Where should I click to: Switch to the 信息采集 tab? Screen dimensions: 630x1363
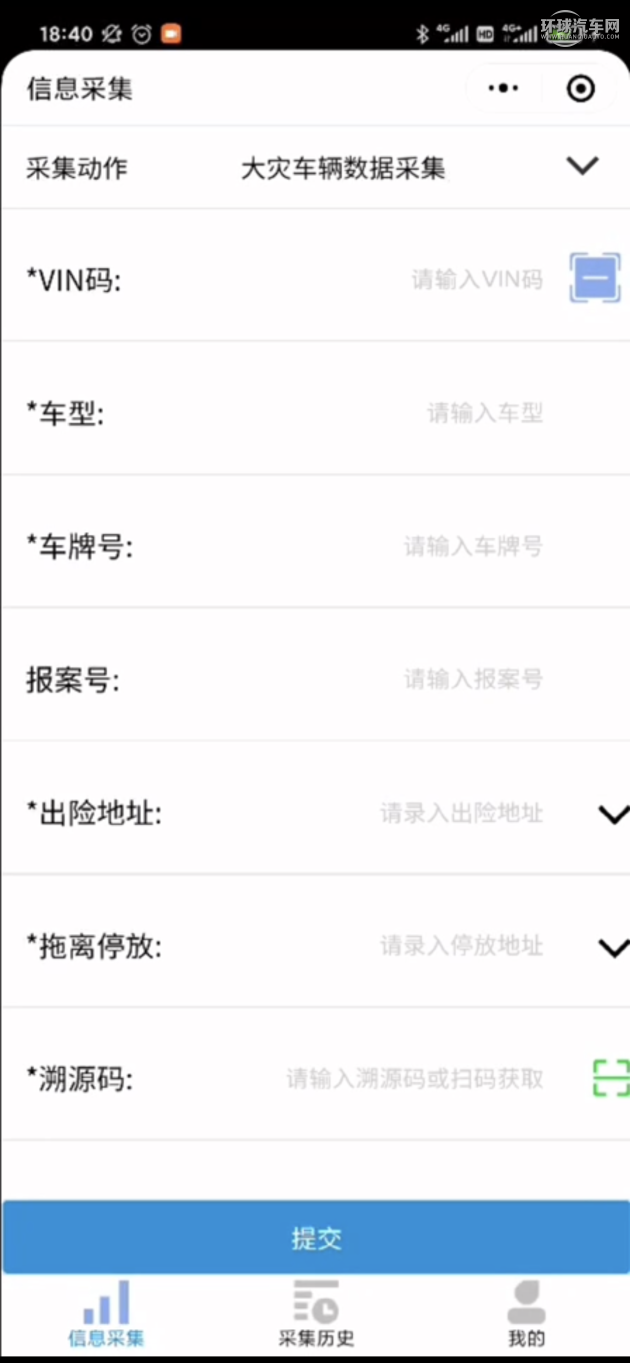coord(106,1314)
